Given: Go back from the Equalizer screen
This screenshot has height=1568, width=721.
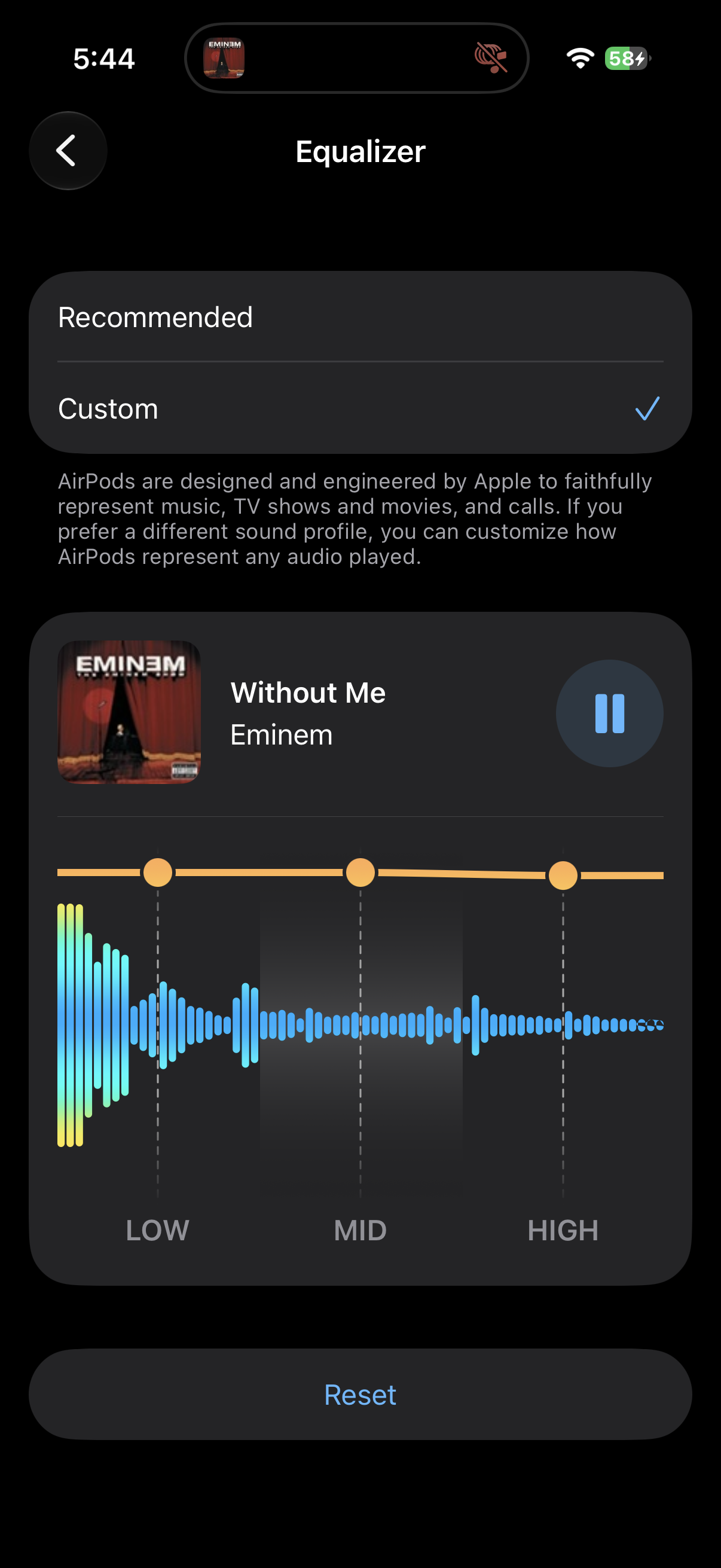Looking at the screenshot, I should click(x=68, y=150).
